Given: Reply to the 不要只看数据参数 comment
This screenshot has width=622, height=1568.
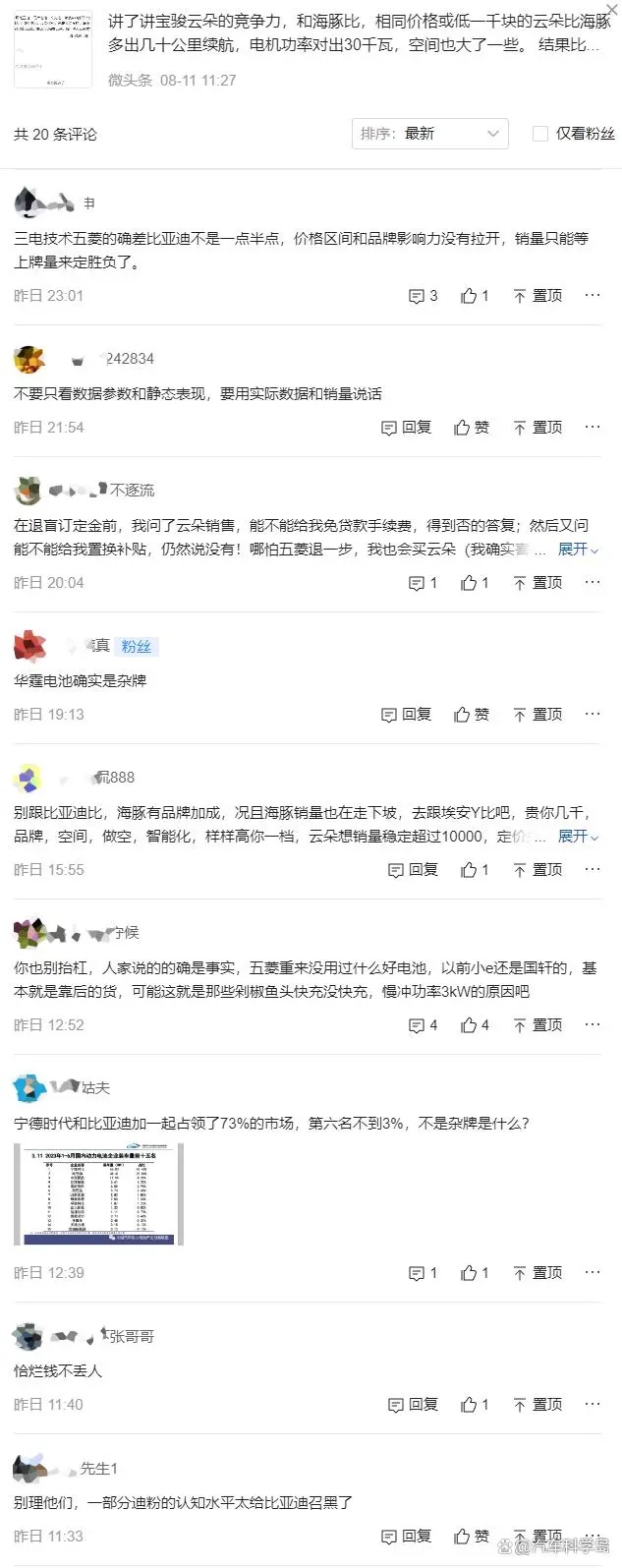Looking at the screenshot, I should (x=407, y=428).
